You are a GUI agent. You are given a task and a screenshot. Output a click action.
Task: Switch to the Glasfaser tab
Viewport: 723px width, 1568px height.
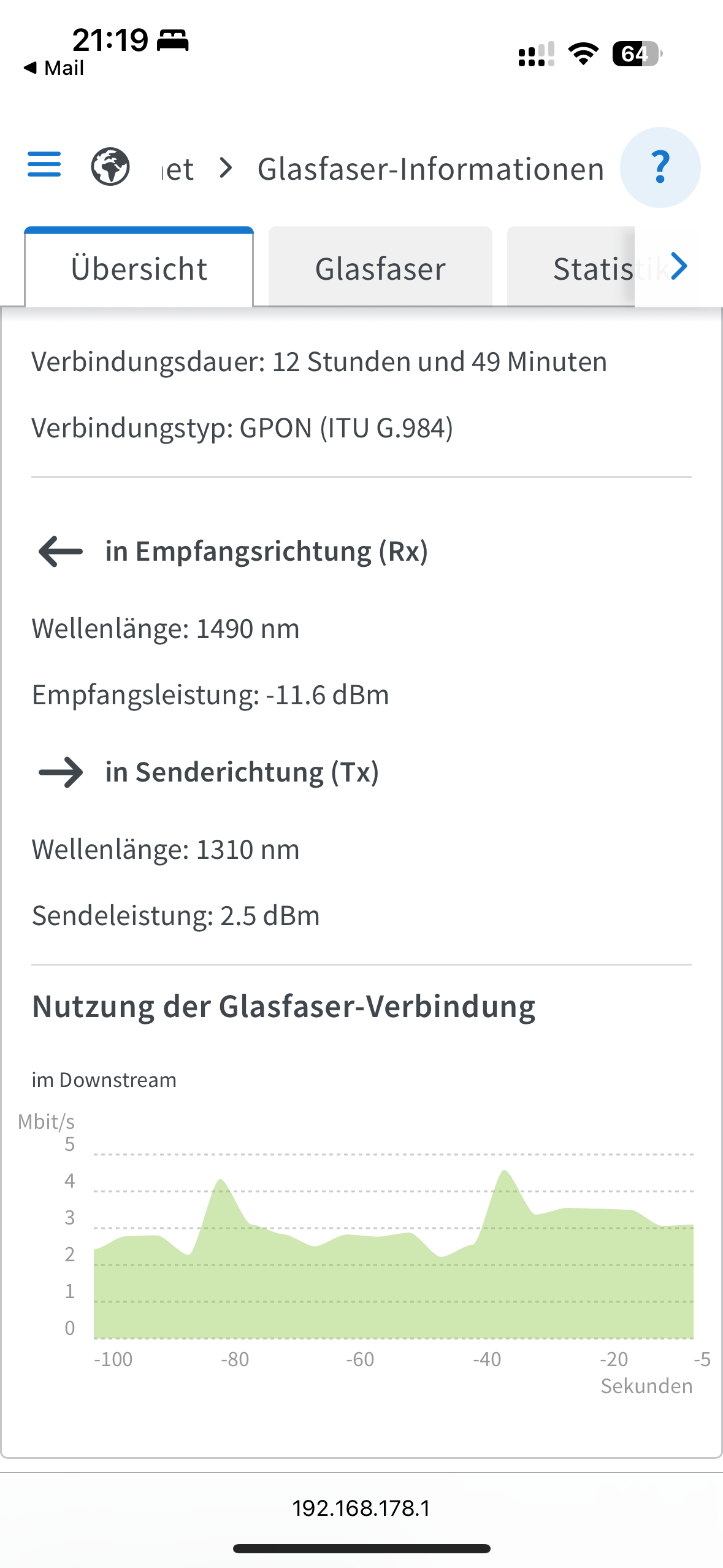(x=380, y=269)
